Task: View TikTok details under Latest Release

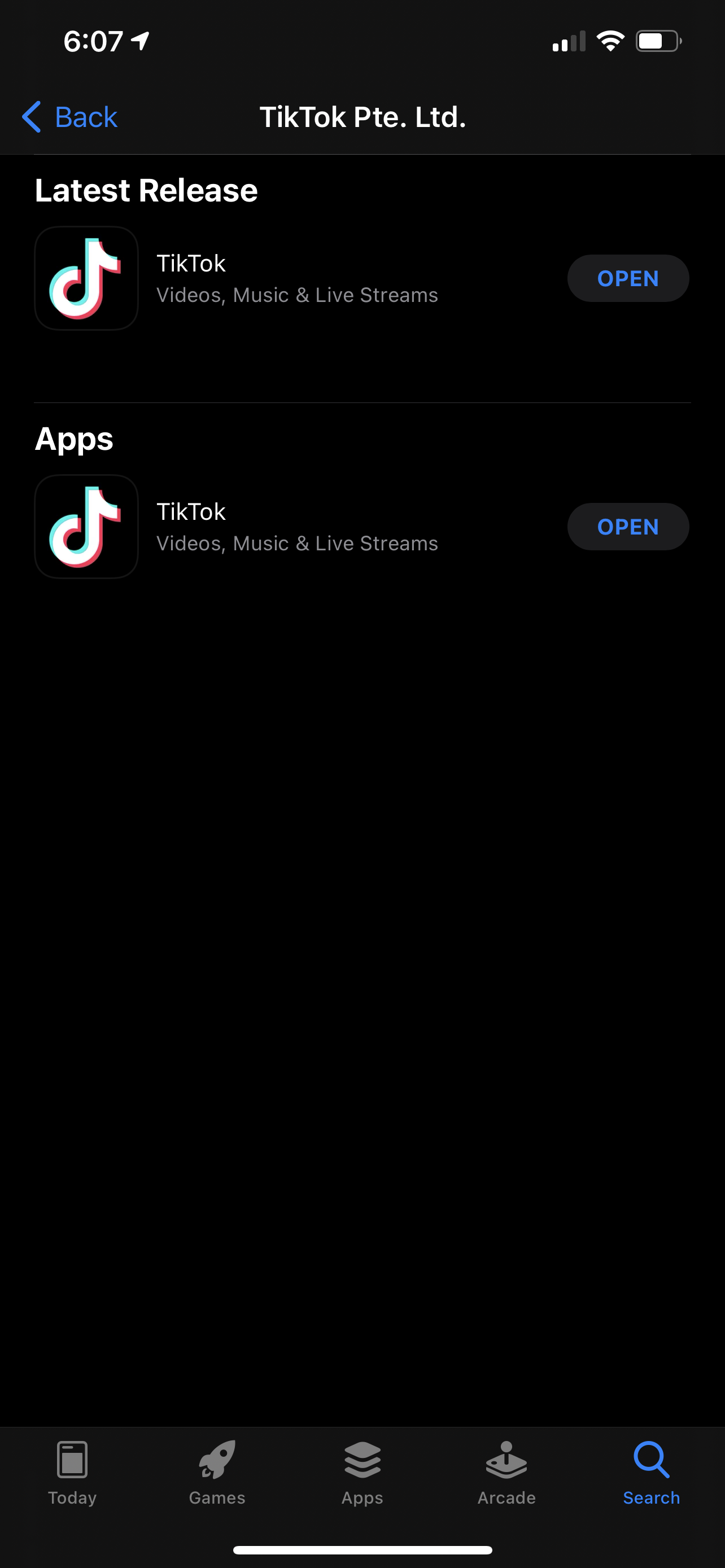Action: tap(296, 278)
